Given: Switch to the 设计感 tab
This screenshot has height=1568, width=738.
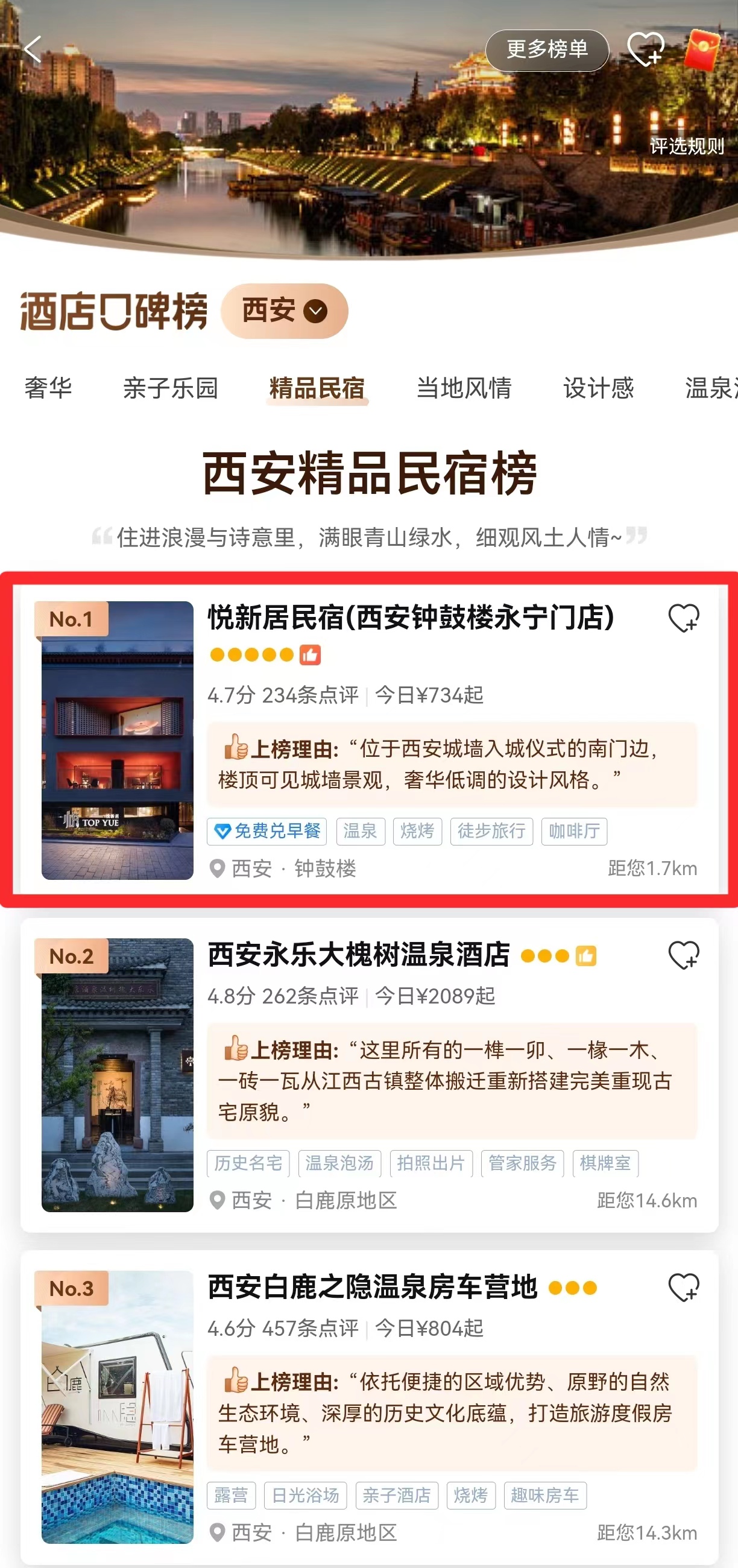Looking at the screenshot, I should [598, 388].
